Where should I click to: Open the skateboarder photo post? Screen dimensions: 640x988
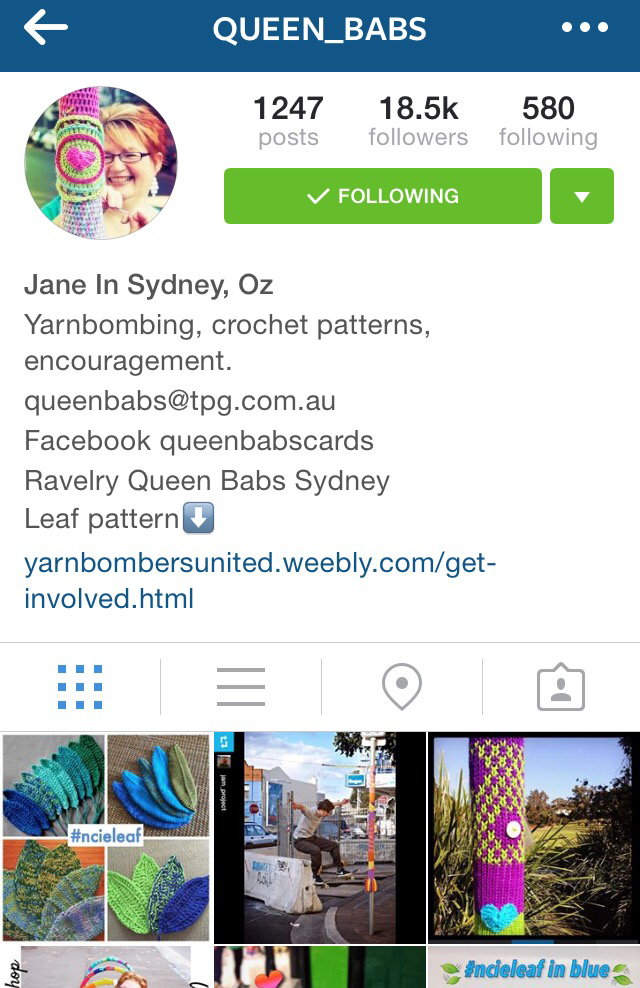[320, 836]
